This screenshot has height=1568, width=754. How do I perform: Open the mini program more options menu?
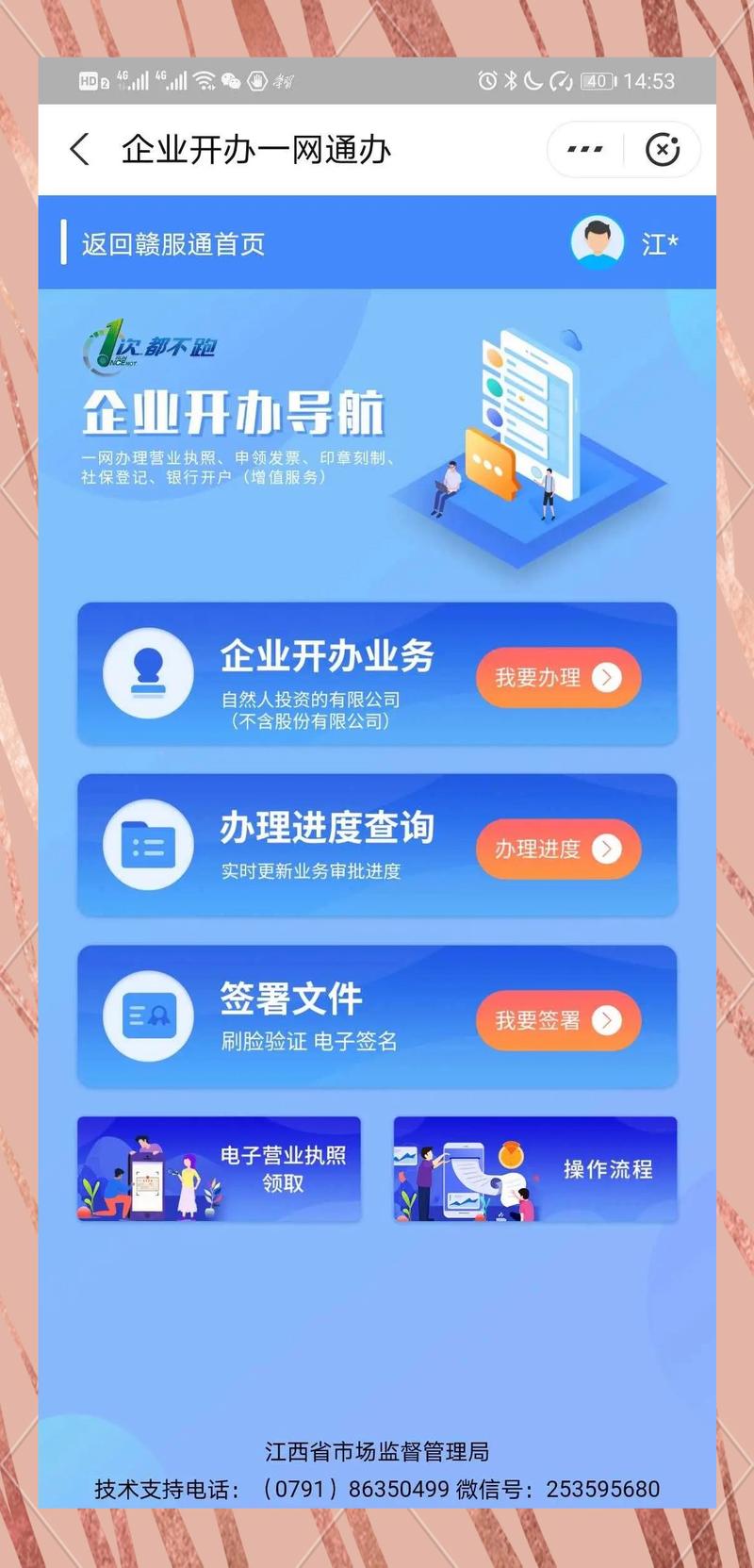coord(585,149)
